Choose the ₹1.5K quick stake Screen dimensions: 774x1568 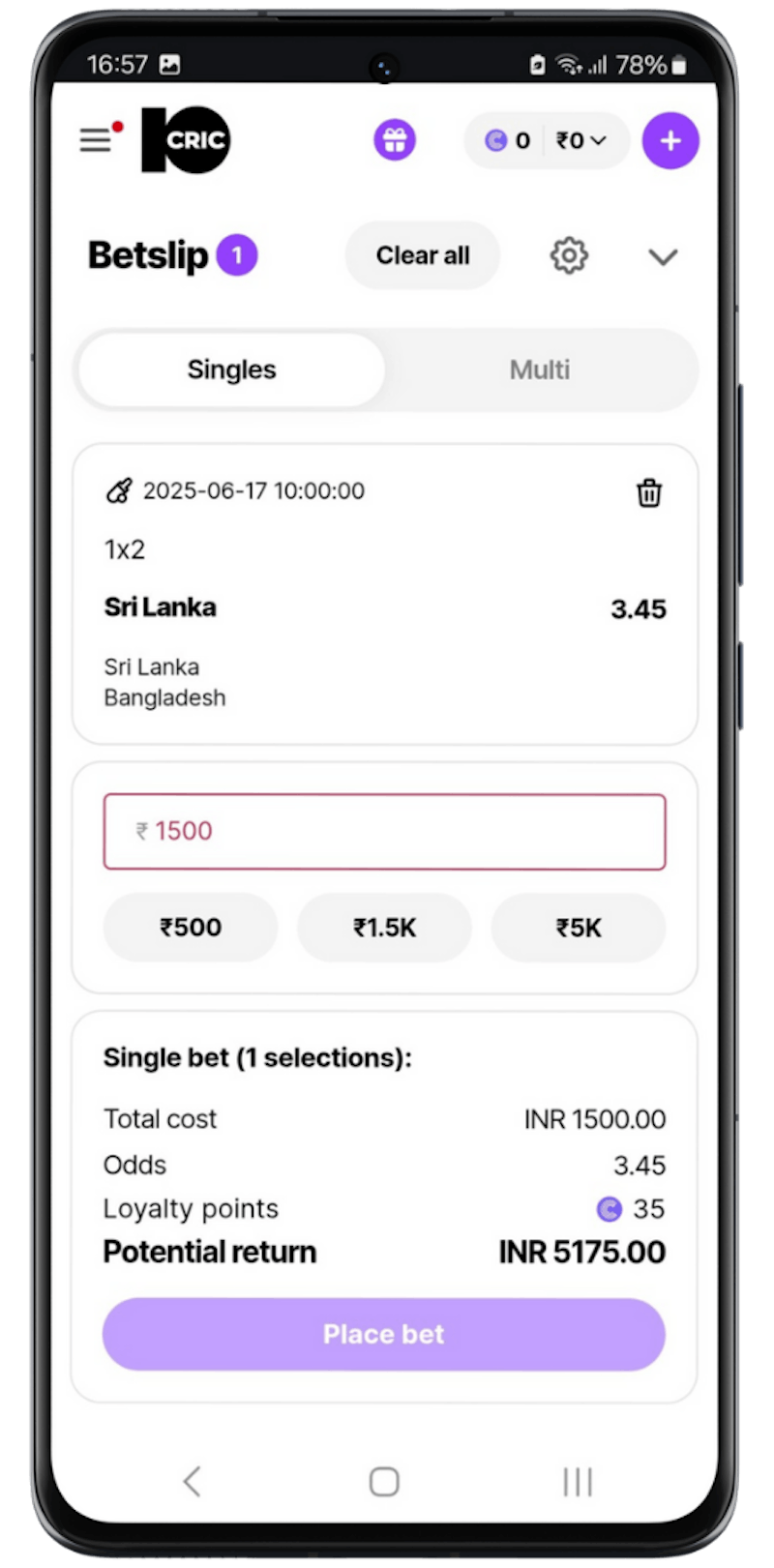pos(385,928)
